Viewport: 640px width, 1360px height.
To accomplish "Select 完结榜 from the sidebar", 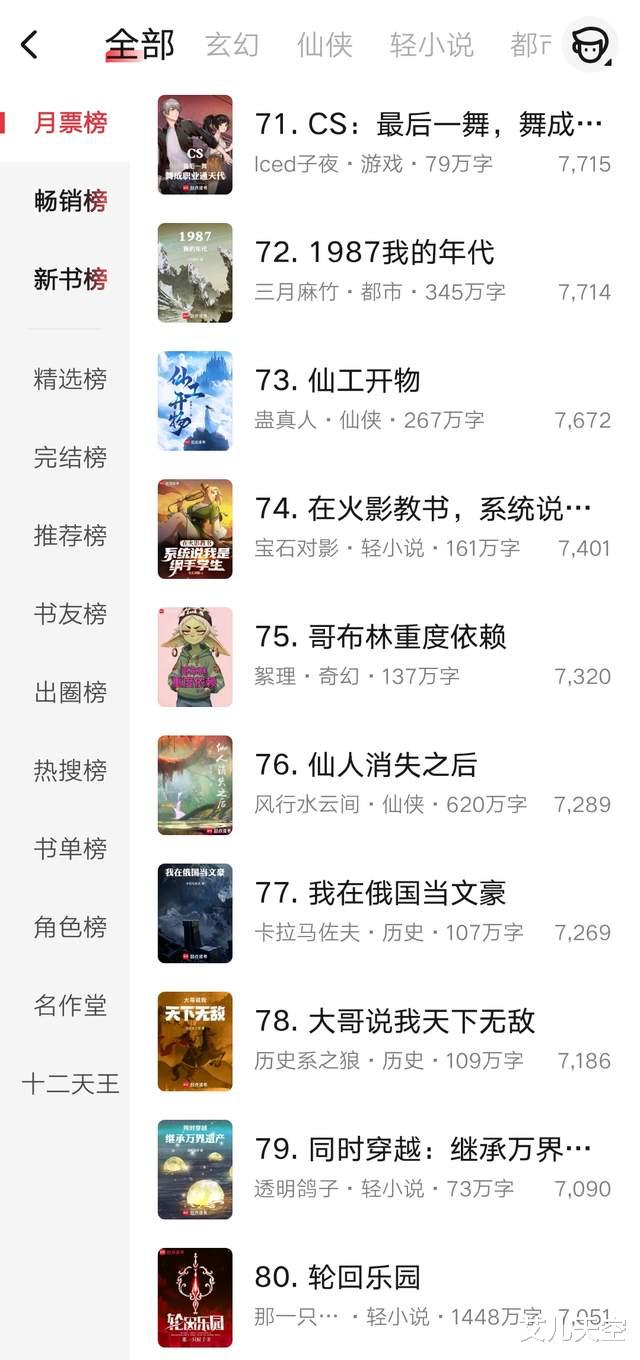I will click(x=70, y=457).
